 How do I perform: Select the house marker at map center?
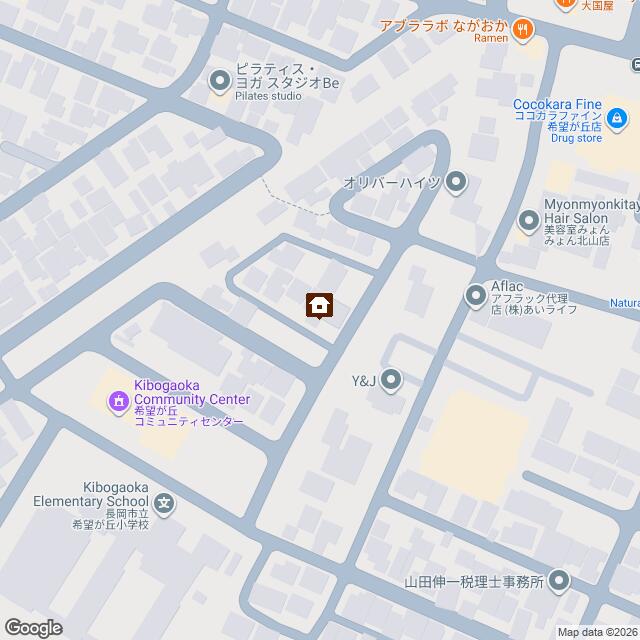(320, 304)
